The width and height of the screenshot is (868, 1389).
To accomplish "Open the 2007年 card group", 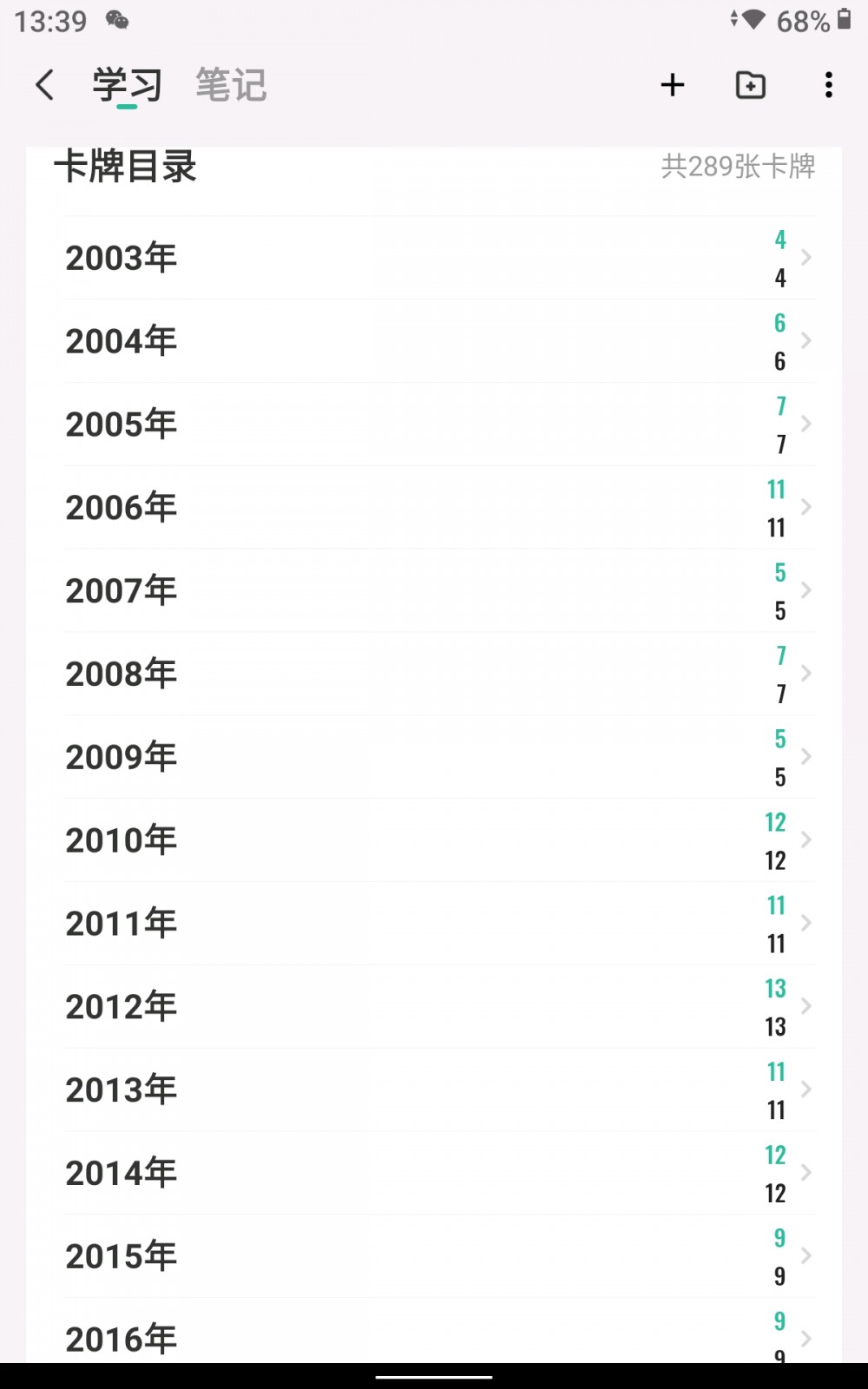I will click(440, 590).
